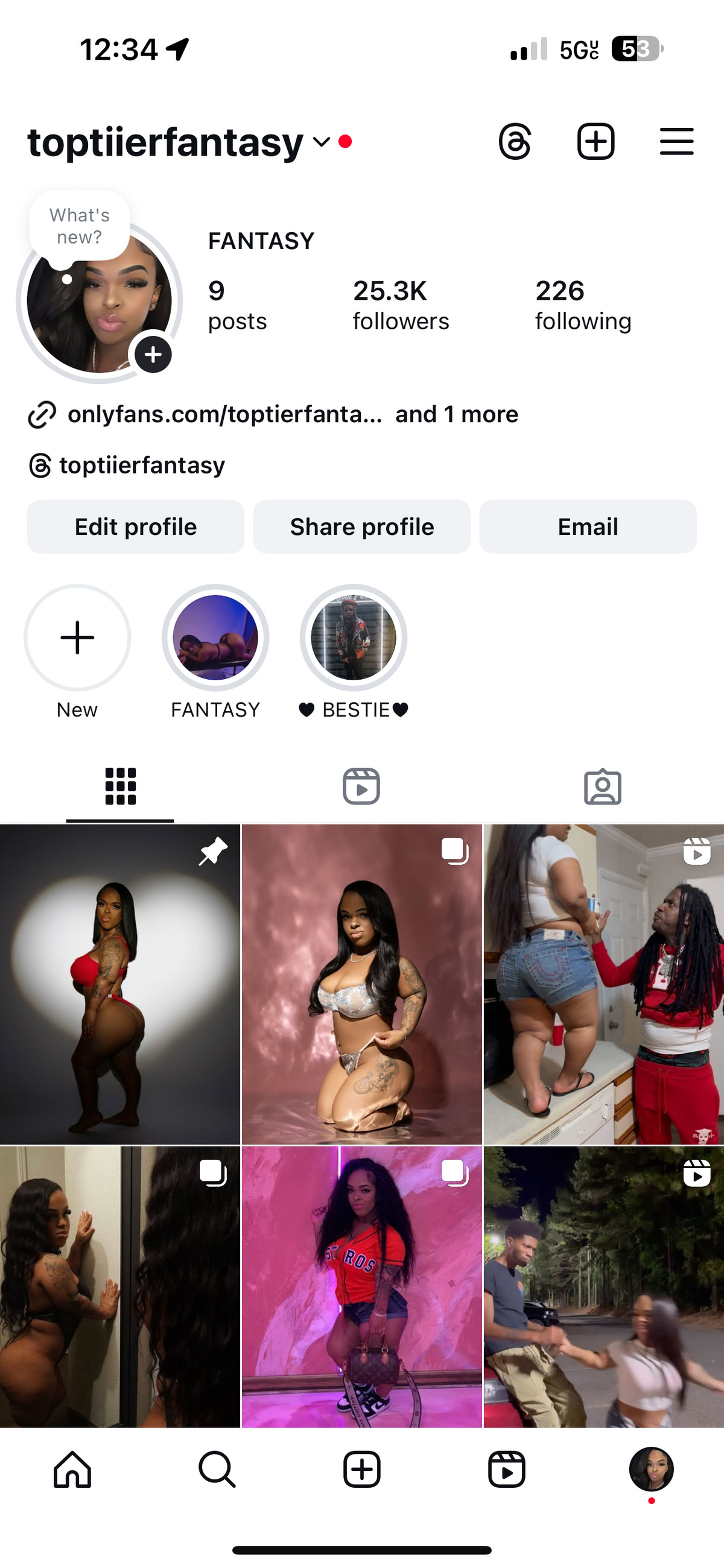Open the onlyfans.com bio link
The height and width of the screenshot is (1568, 724).
pos(224,414)
